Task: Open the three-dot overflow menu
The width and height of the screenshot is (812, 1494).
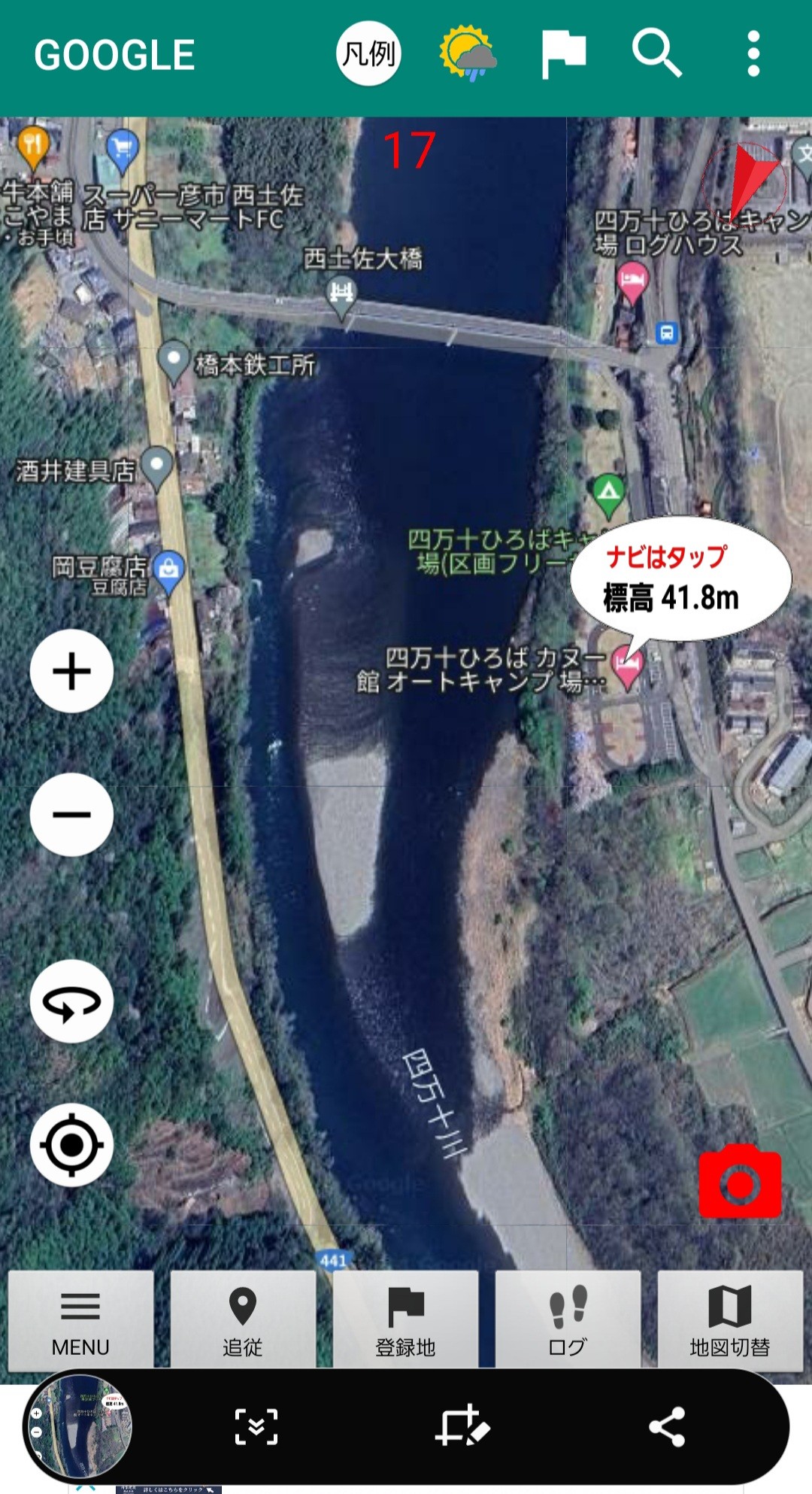Action: click(x=753, y=53)
